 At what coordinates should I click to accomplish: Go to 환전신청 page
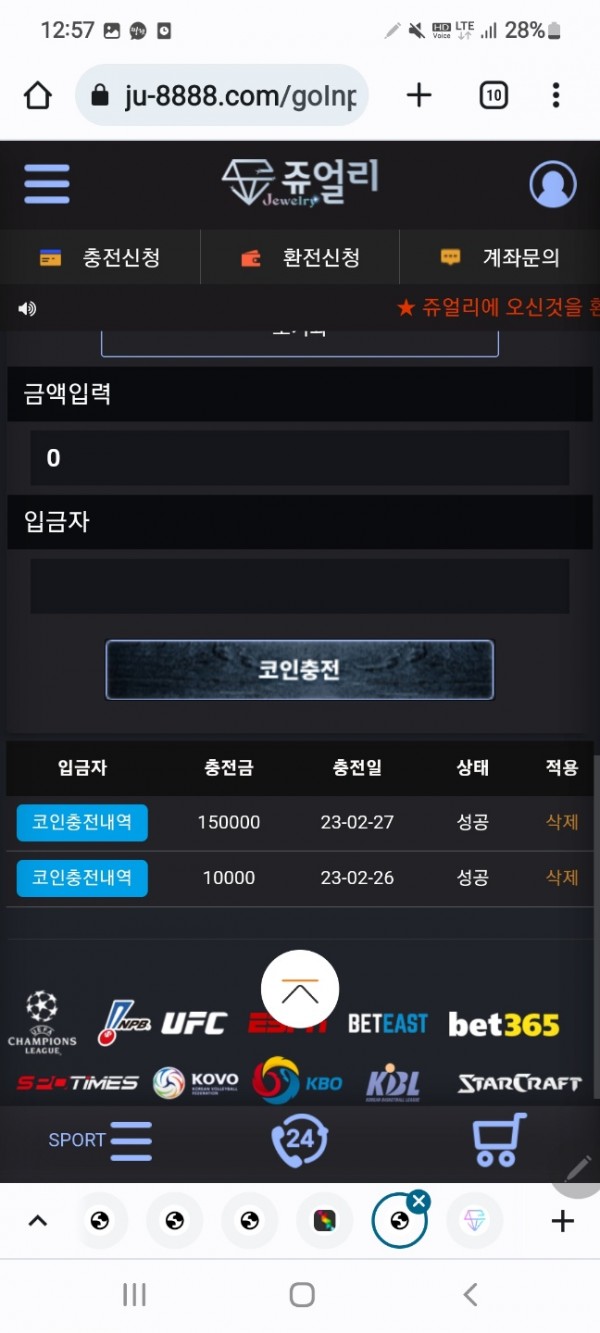pyautogui.click(x=300, y=258)
